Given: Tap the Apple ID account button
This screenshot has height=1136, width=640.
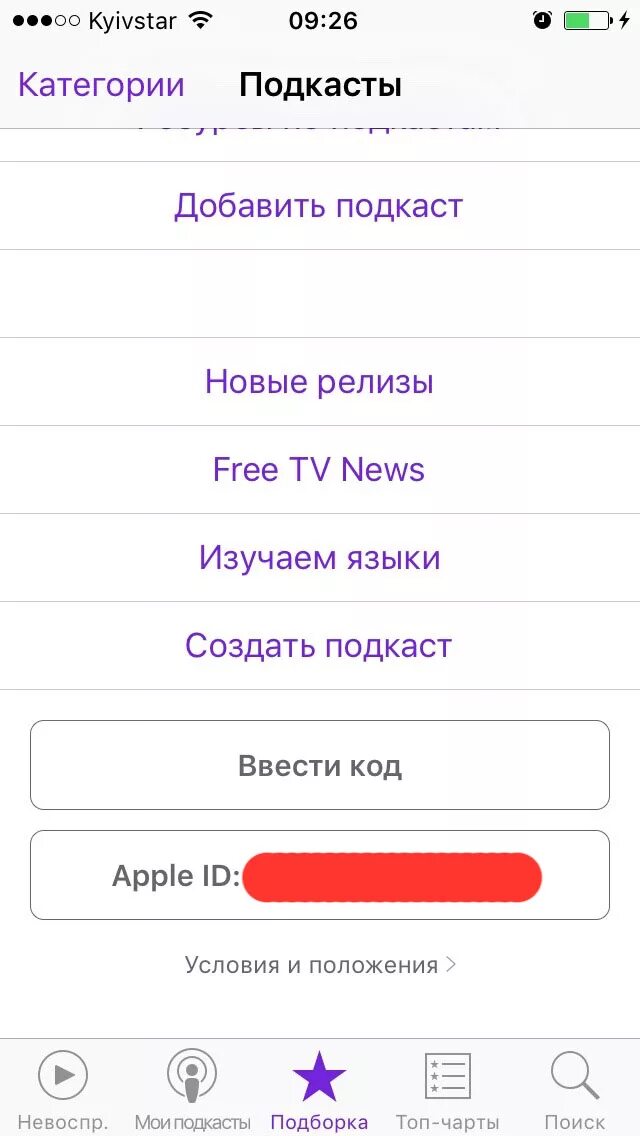Looking at the screenshot, I should (319, 876).
